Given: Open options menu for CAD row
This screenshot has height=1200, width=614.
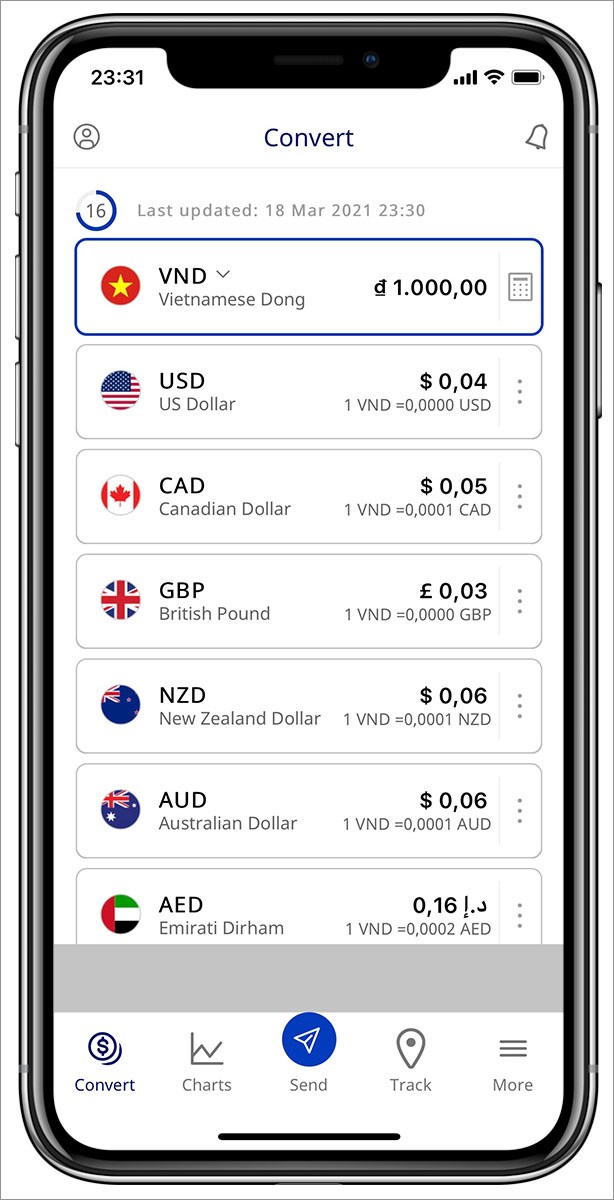Looking at the screenshot, I should tap(519, 497).
